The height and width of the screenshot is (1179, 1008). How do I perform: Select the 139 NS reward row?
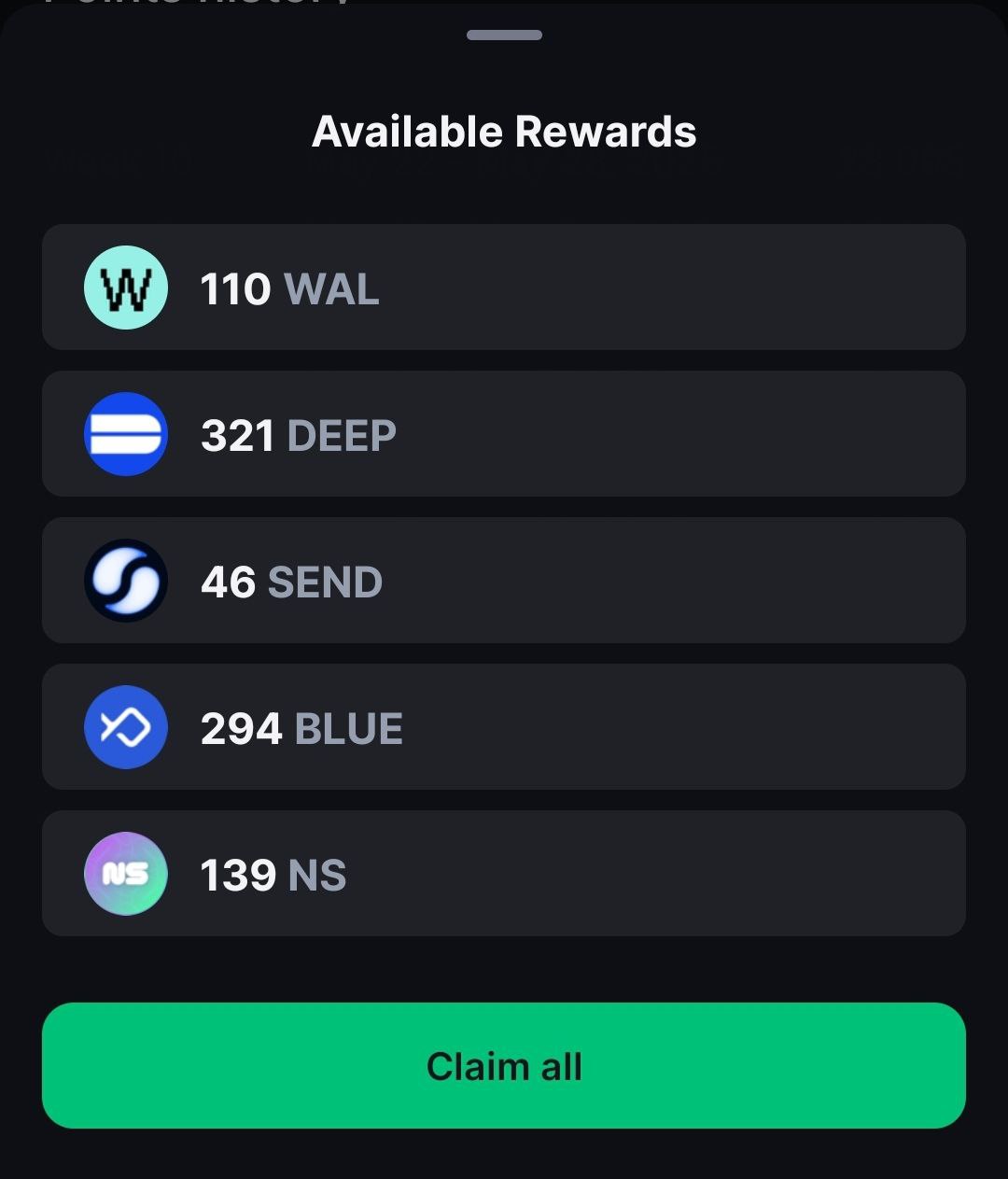[x=504, y=874]
